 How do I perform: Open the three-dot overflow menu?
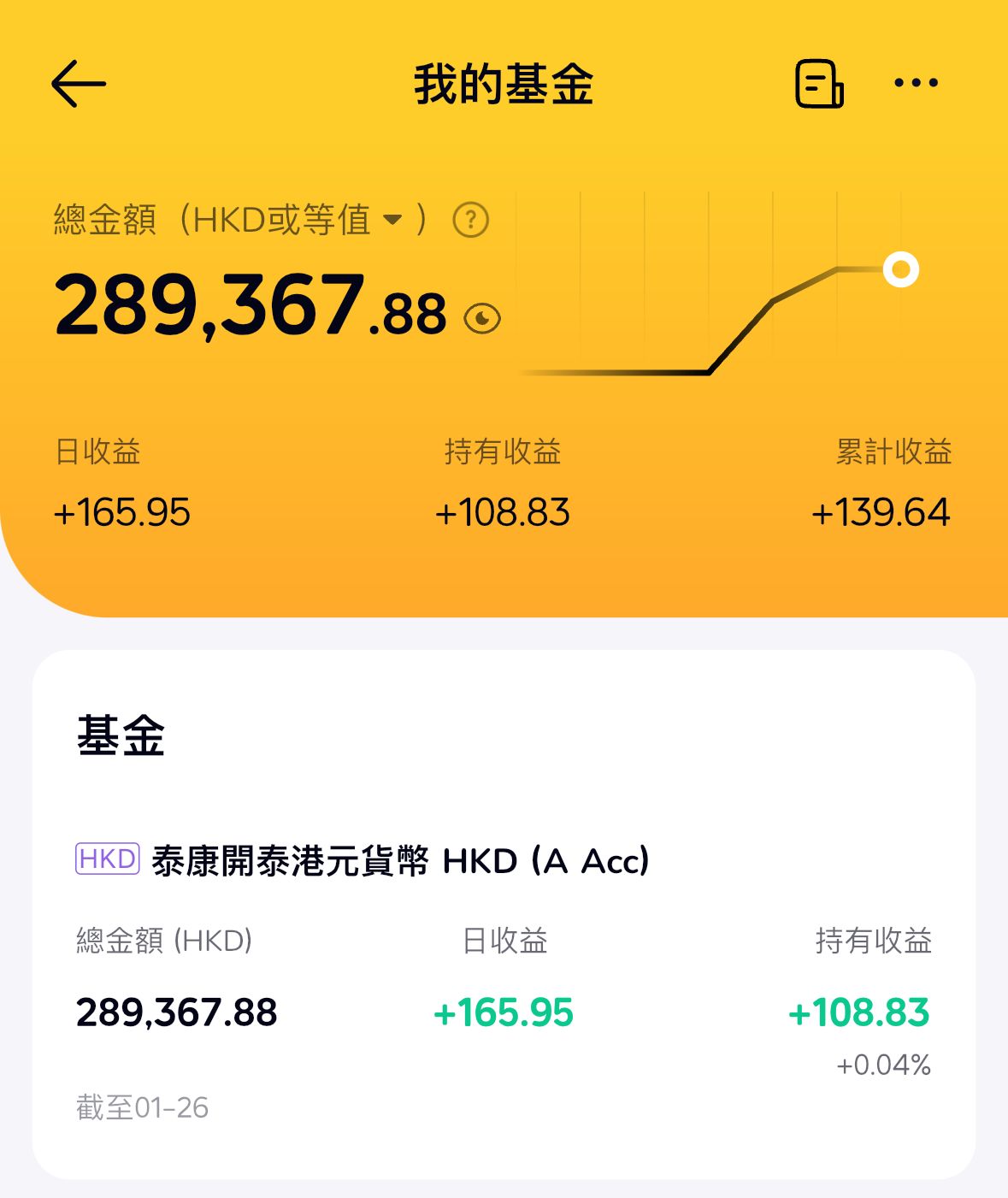[x=916, y=84]
